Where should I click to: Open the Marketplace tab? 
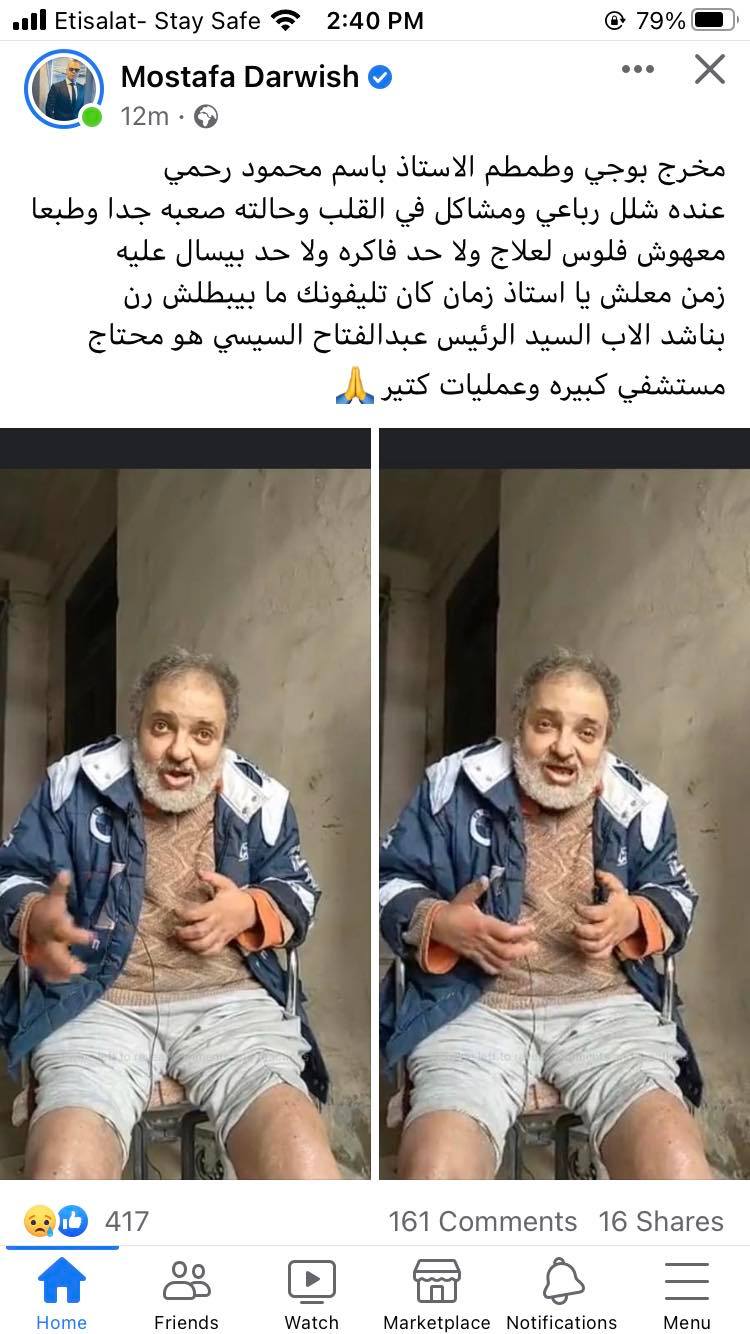click(436, 1294)
